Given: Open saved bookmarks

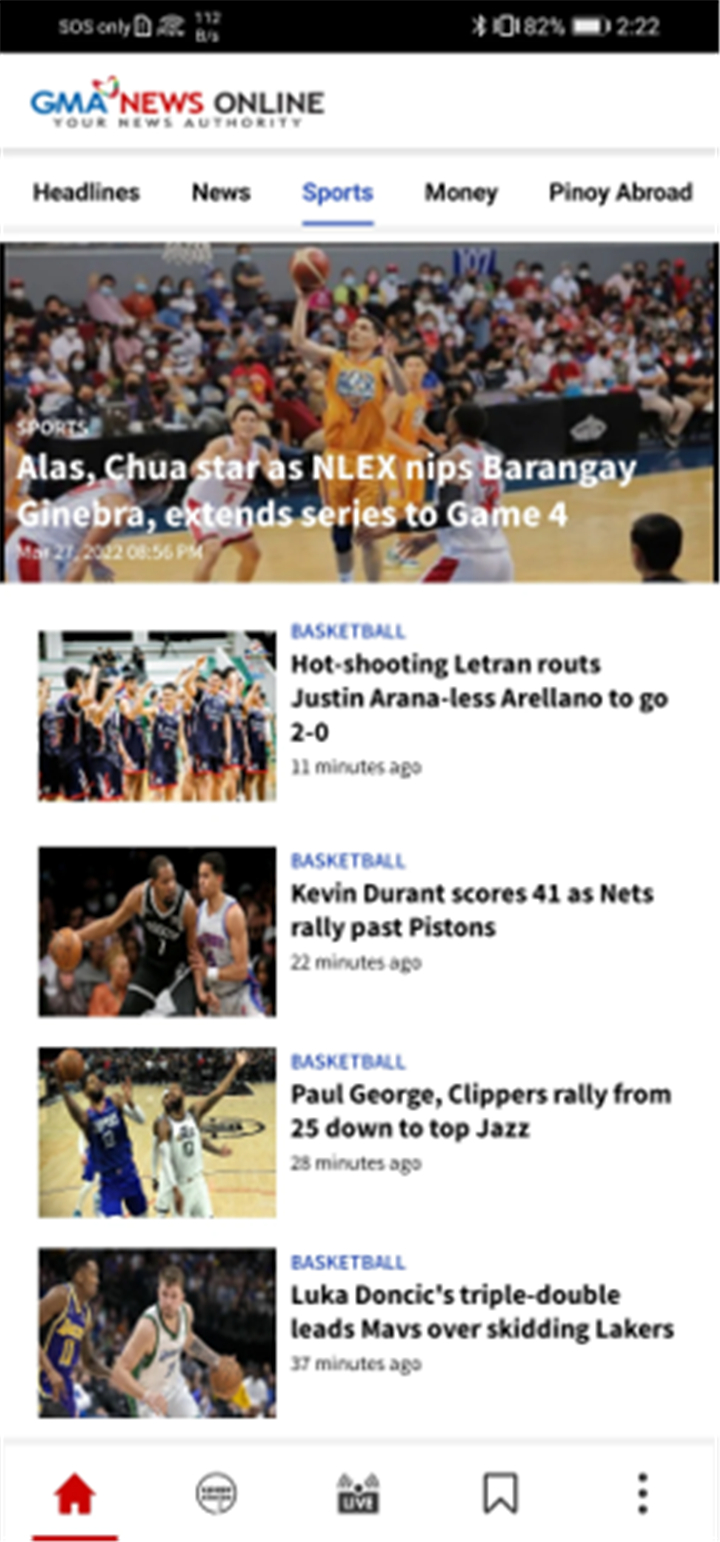Looking at the screenshot, I should click(x=500, y=1494).
